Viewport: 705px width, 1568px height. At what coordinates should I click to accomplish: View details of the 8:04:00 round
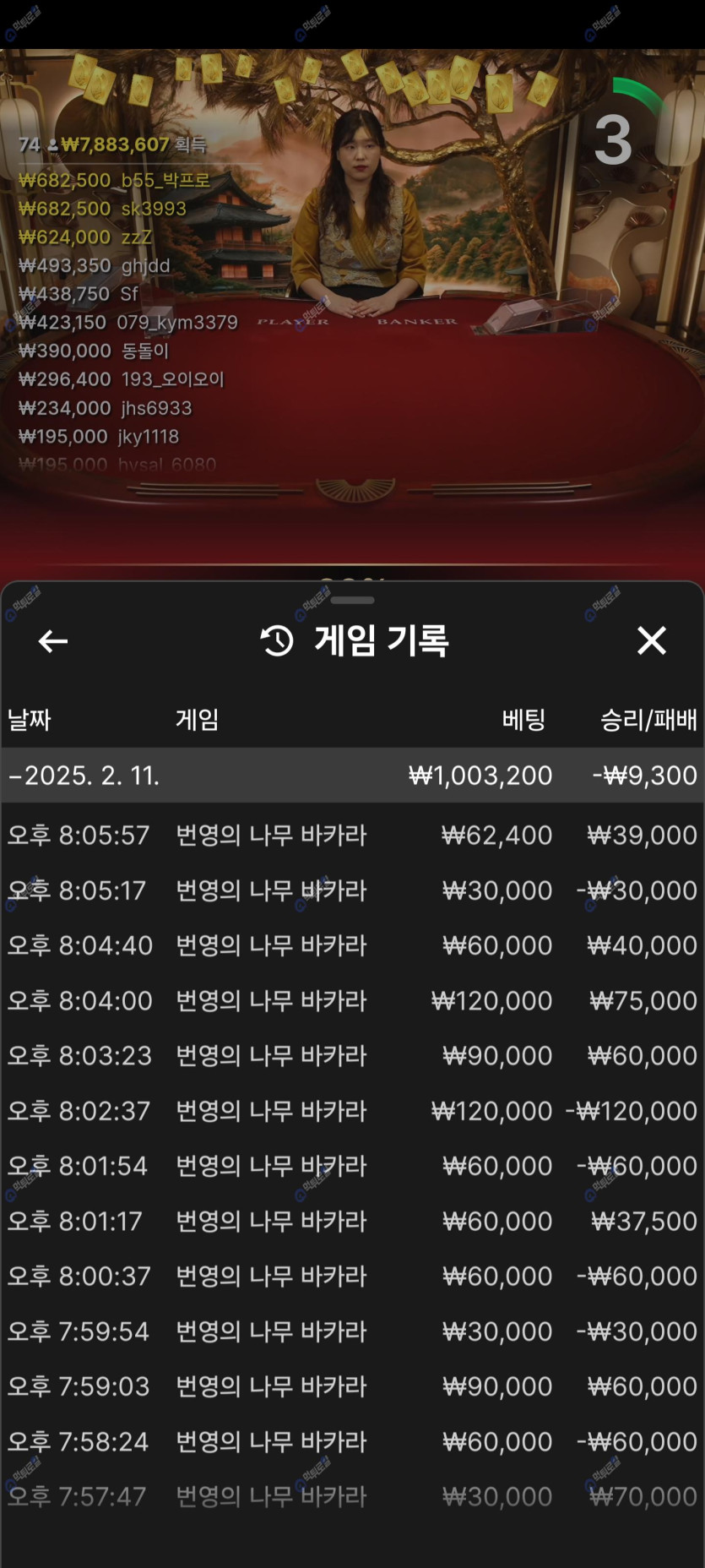coord(352,1001)
